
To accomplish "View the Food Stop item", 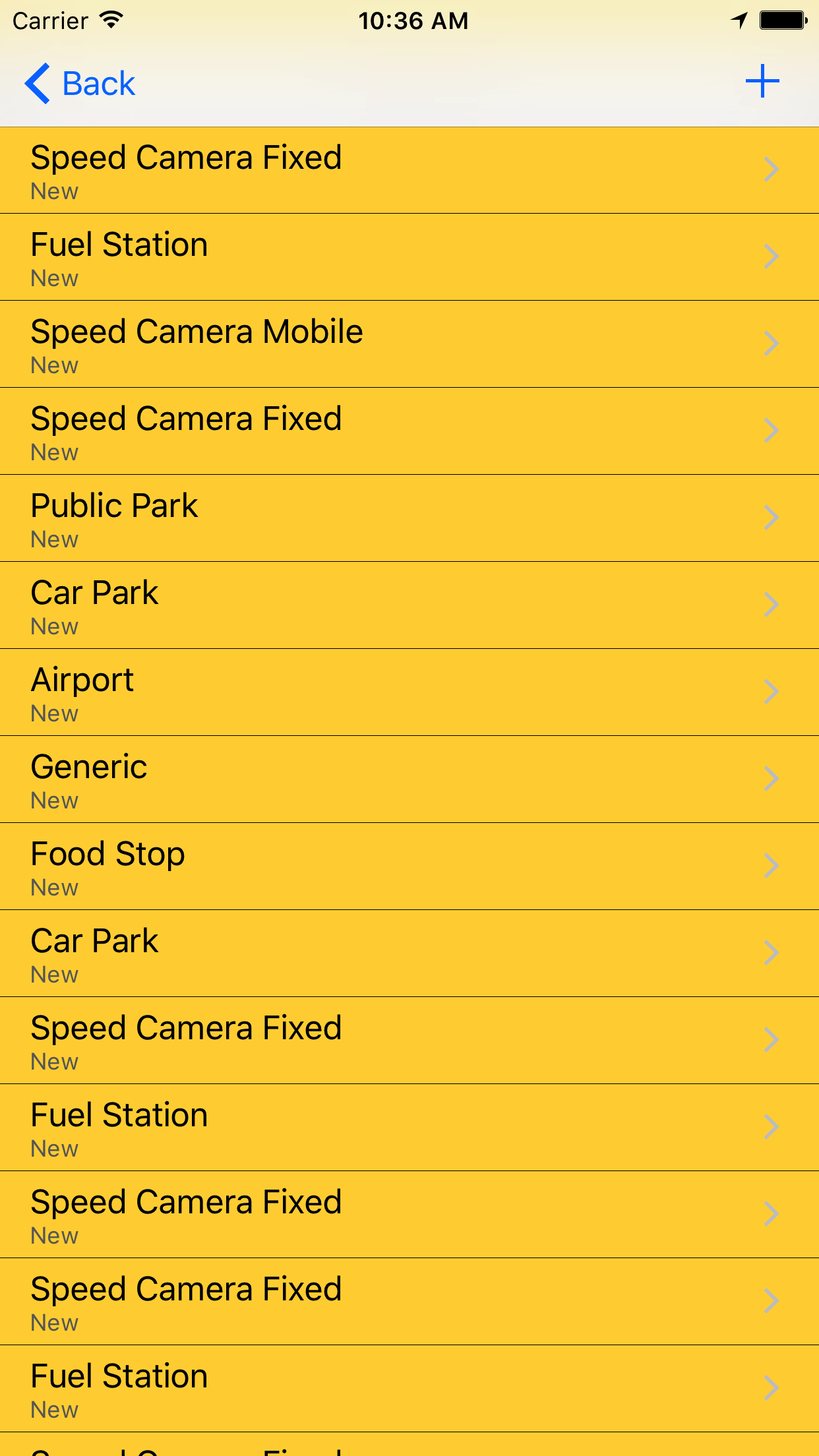I will click(x=409, y=866).
